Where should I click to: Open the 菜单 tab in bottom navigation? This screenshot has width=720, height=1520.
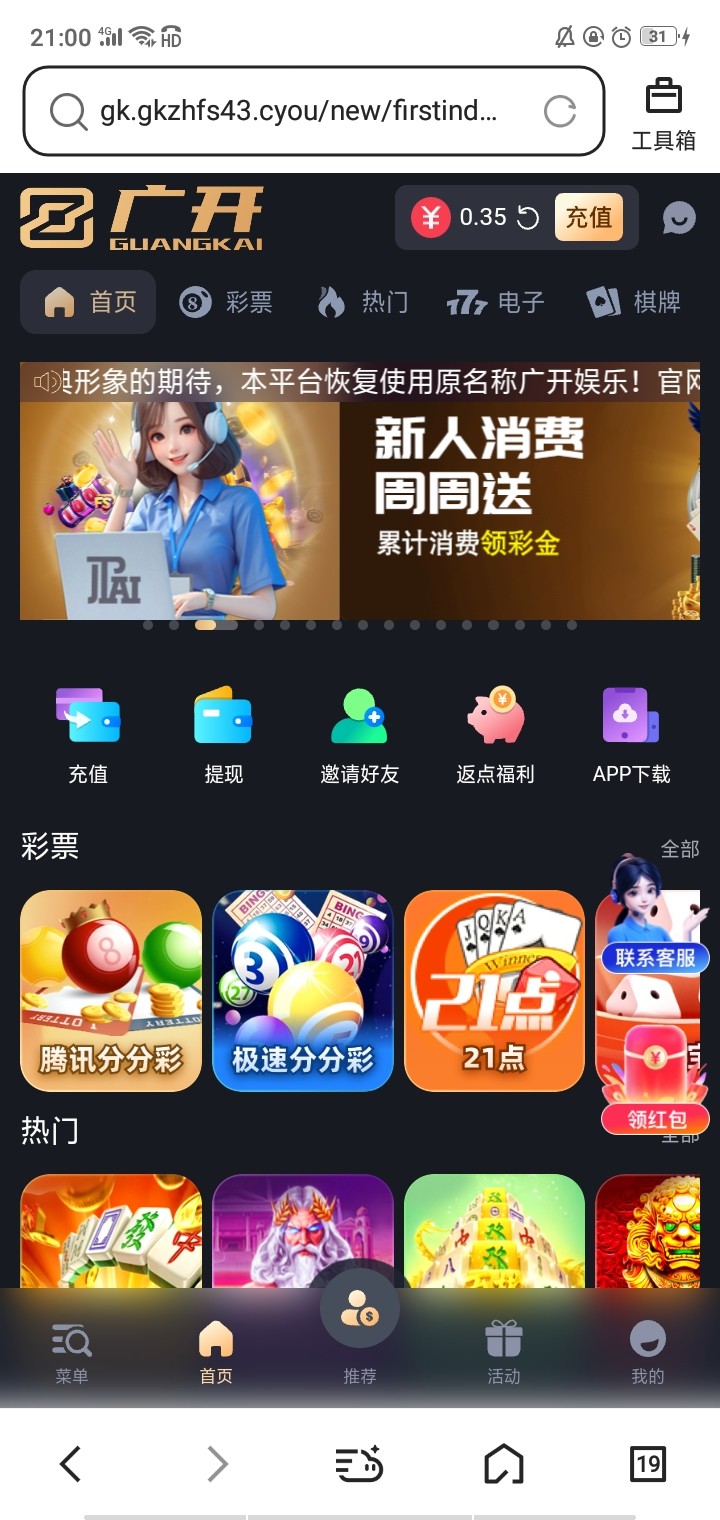pyautogui.click(x=72, y=1353)
